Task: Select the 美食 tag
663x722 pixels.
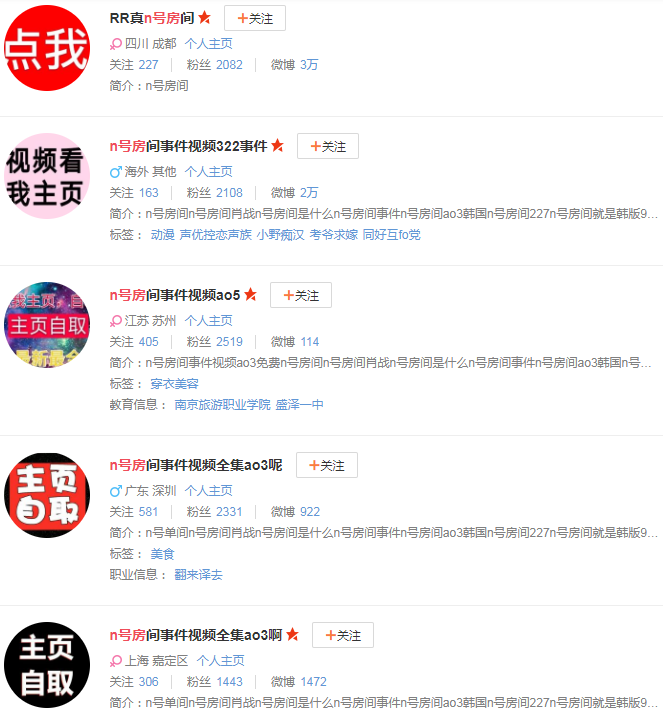Action: (x=162, y=554)
